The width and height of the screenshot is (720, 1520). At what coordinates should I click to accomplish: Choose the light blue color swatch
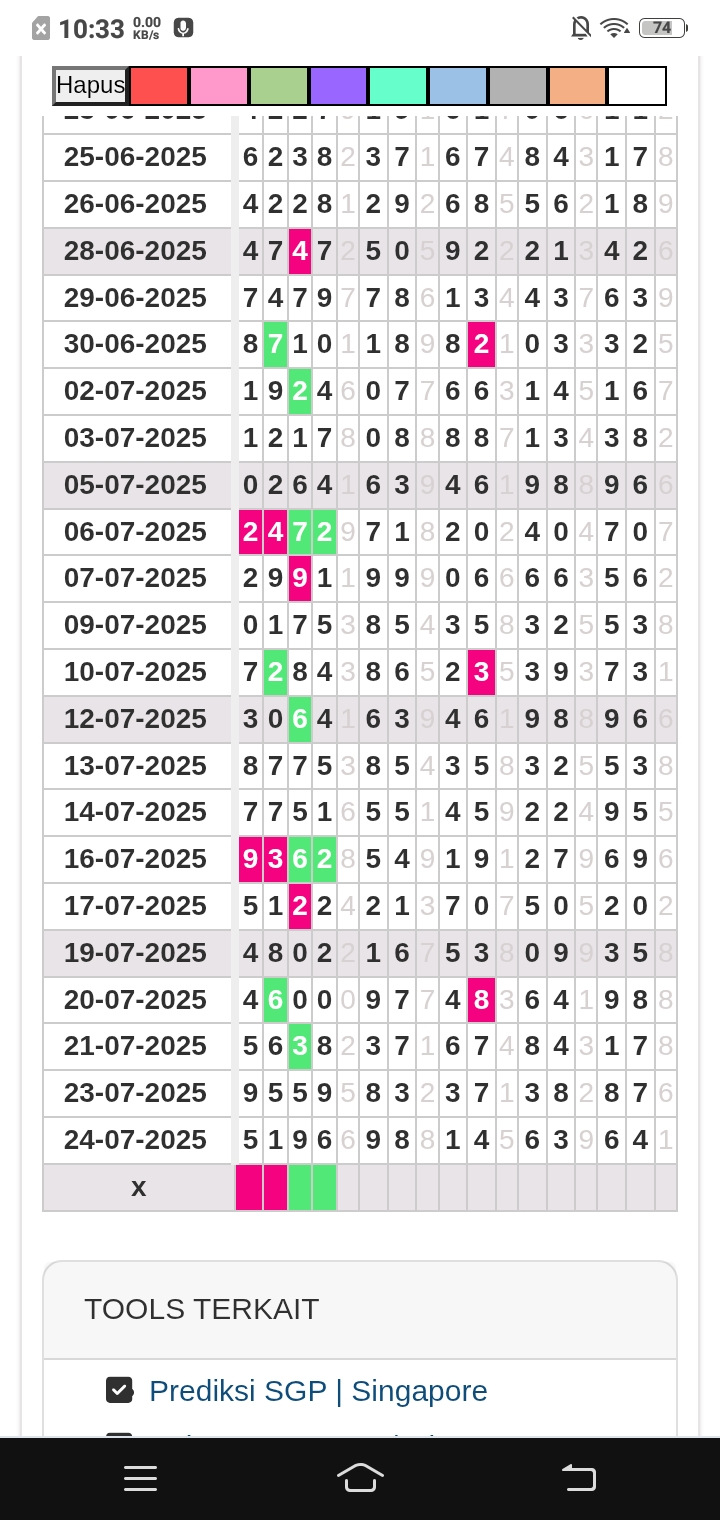coord(458,86)
